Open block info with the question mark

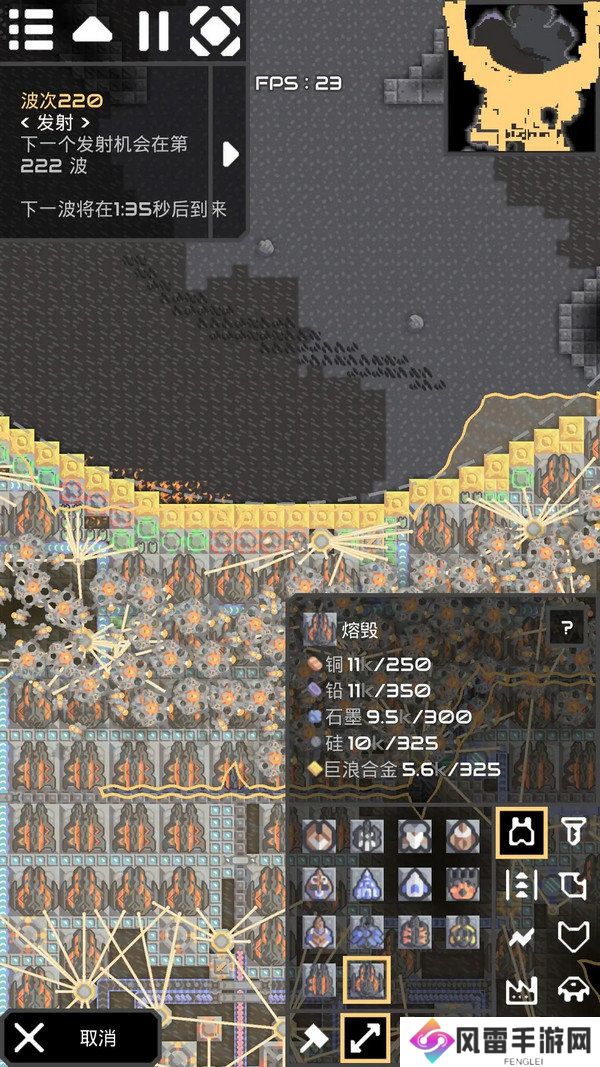click(x=567, y=628)
